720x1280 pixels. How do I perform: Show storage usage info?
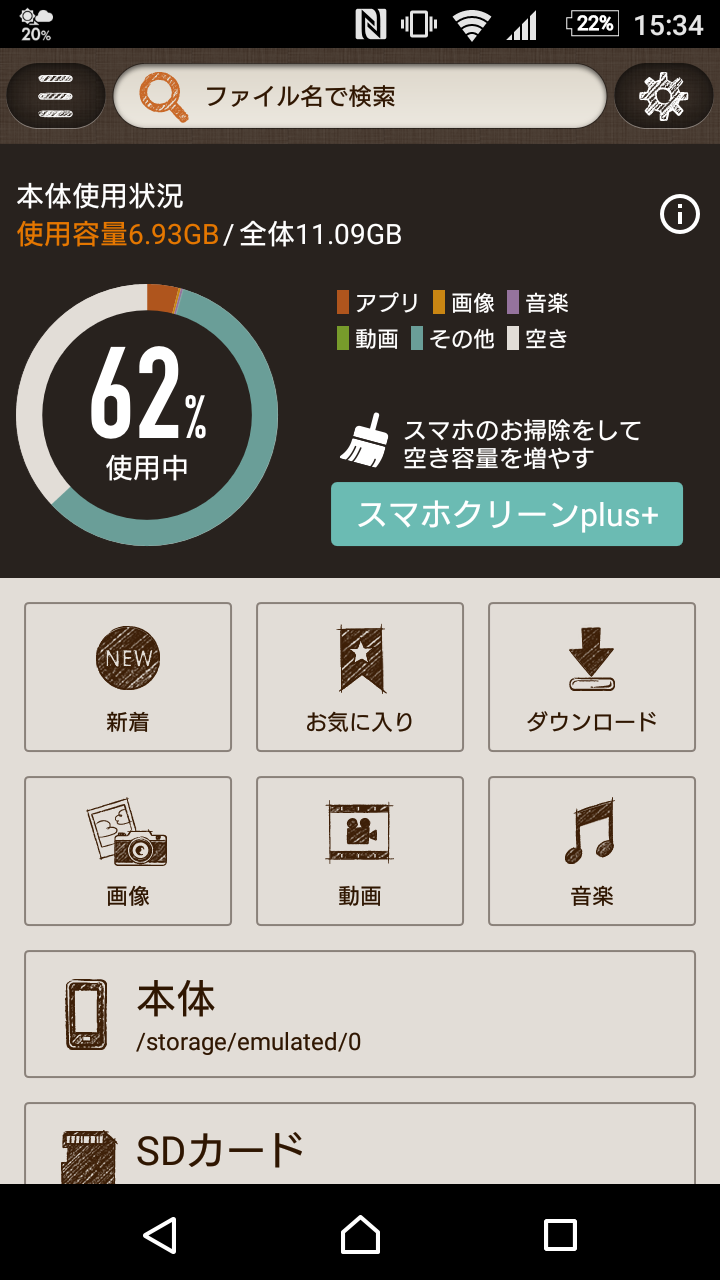pyautogui.click(x=680, y=214)
